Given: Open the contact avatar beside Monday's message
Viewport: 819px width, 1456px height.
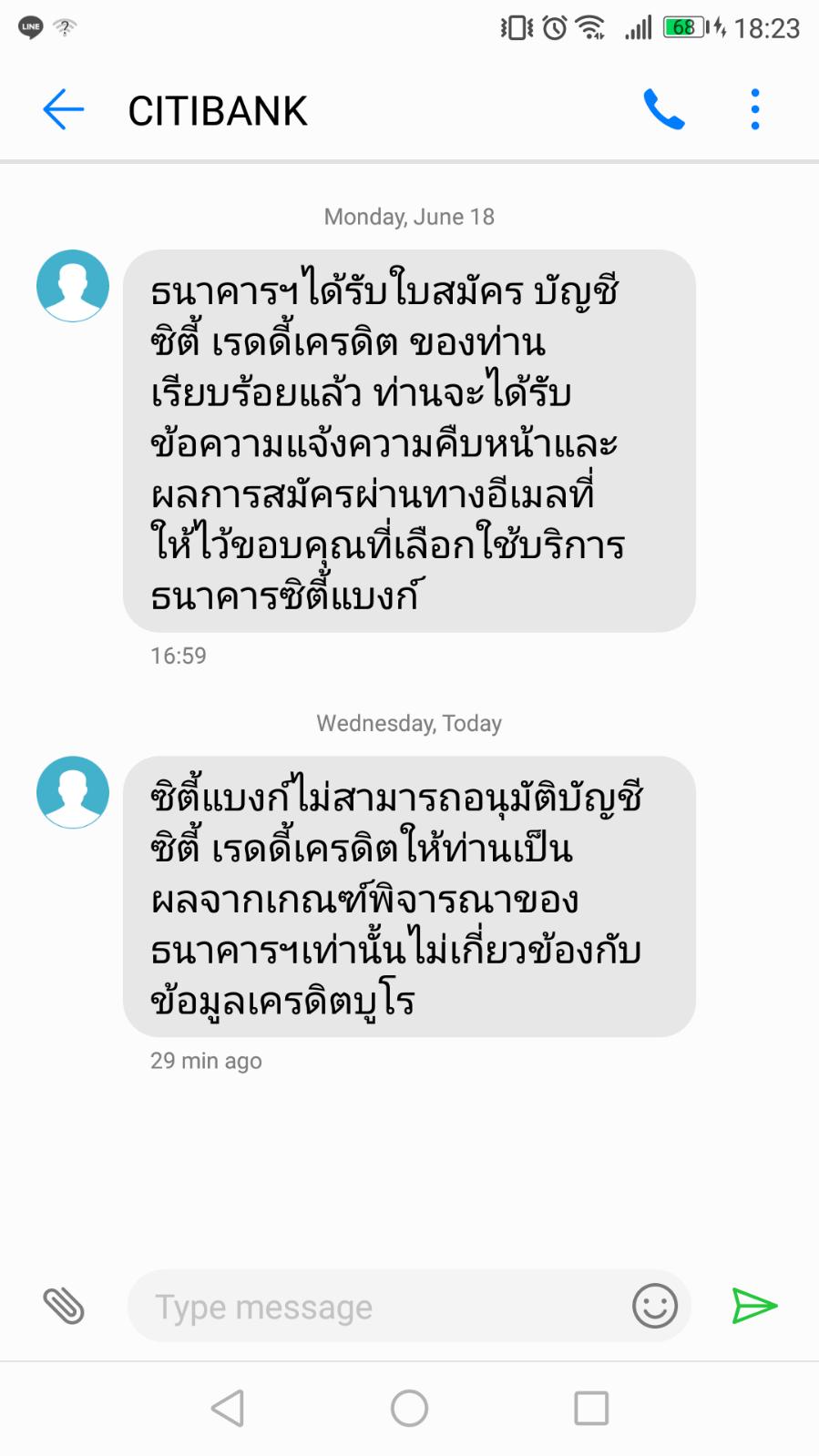Looking at the screenshot, I should 73,286.
